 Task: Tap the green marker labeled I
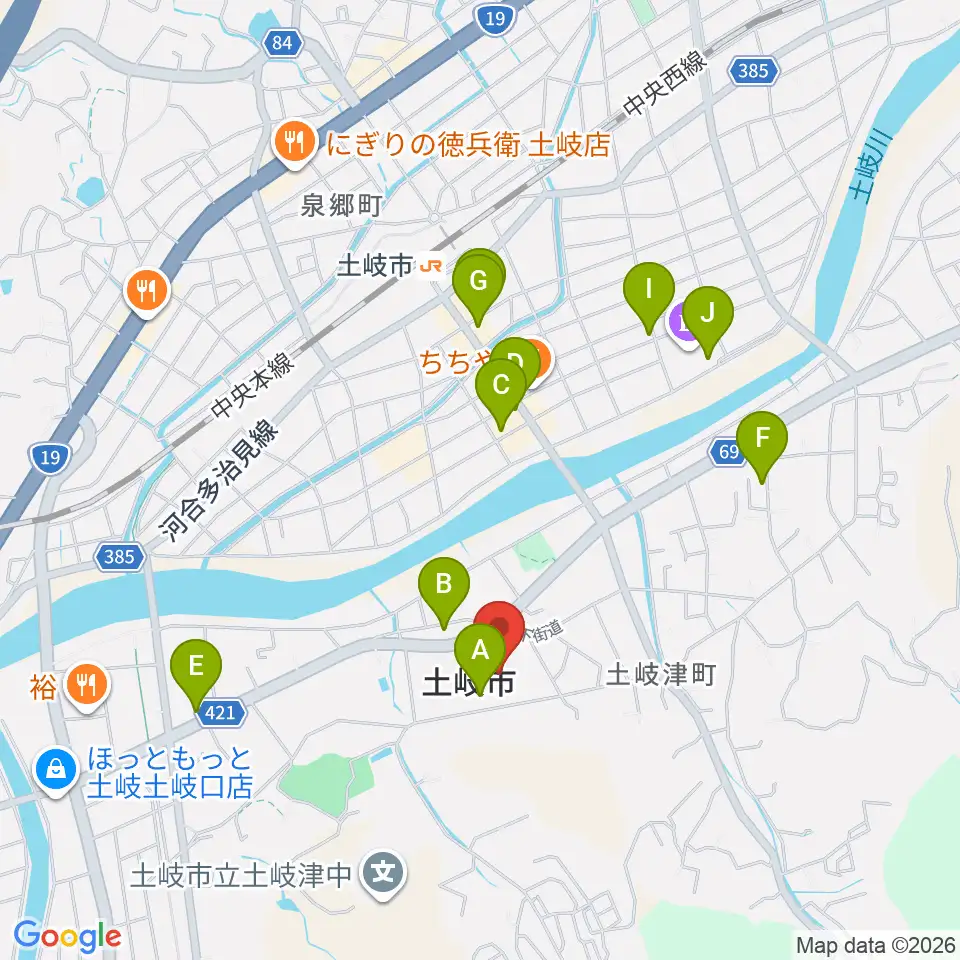649,293
